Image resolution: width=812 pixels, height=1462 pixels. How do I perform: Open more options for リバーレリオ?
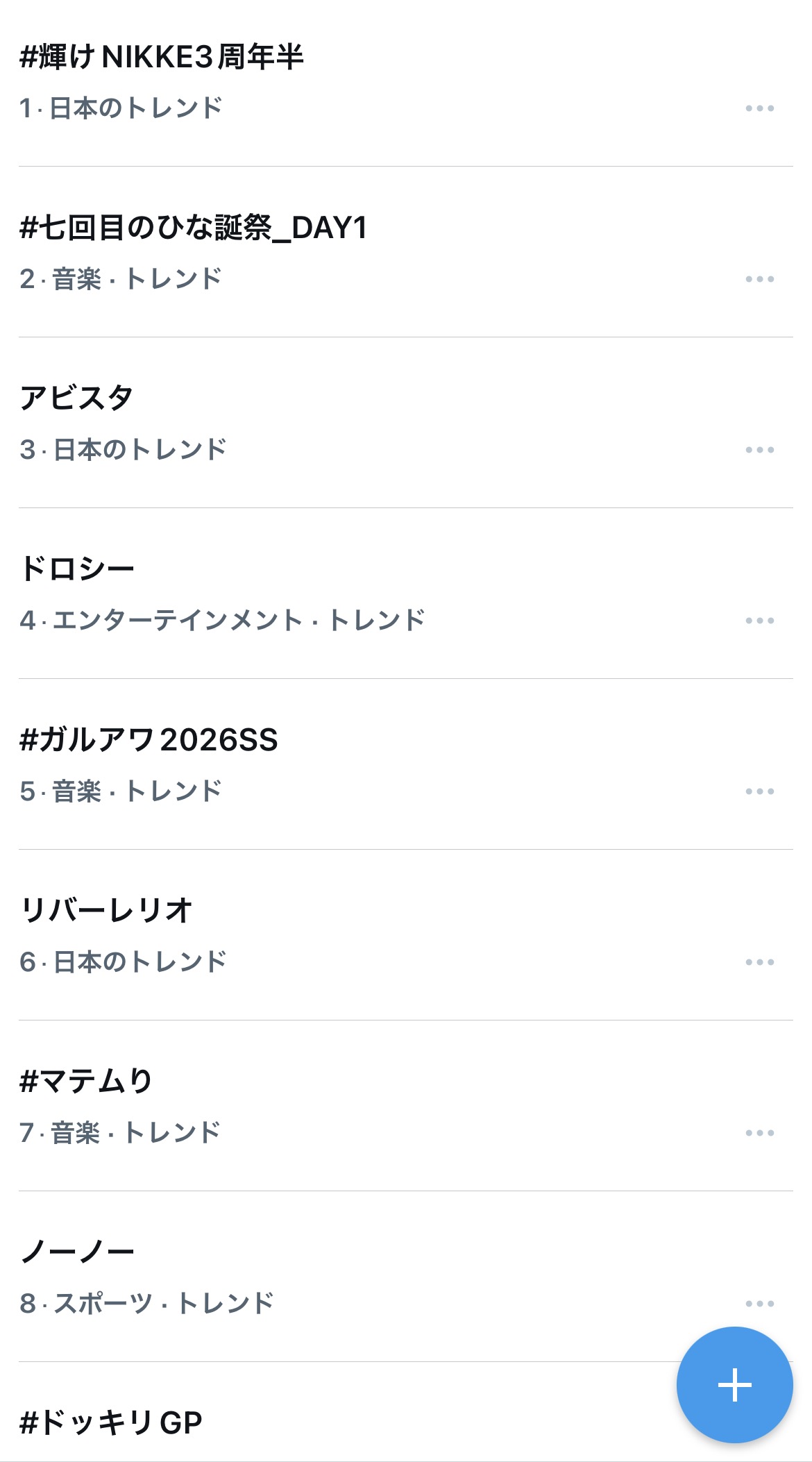[x=759, y=962]
